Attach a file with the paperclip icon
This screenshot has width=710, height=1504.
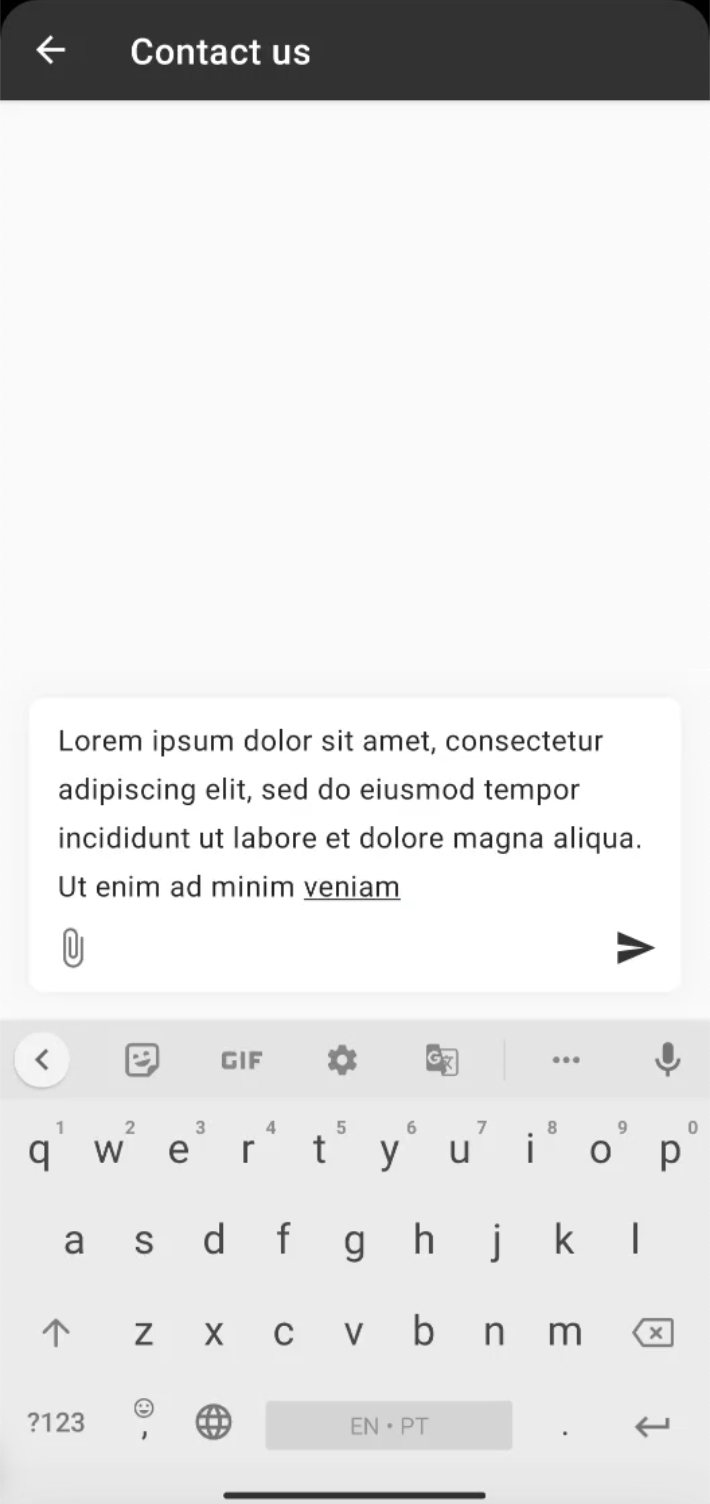tap(72, 948)
